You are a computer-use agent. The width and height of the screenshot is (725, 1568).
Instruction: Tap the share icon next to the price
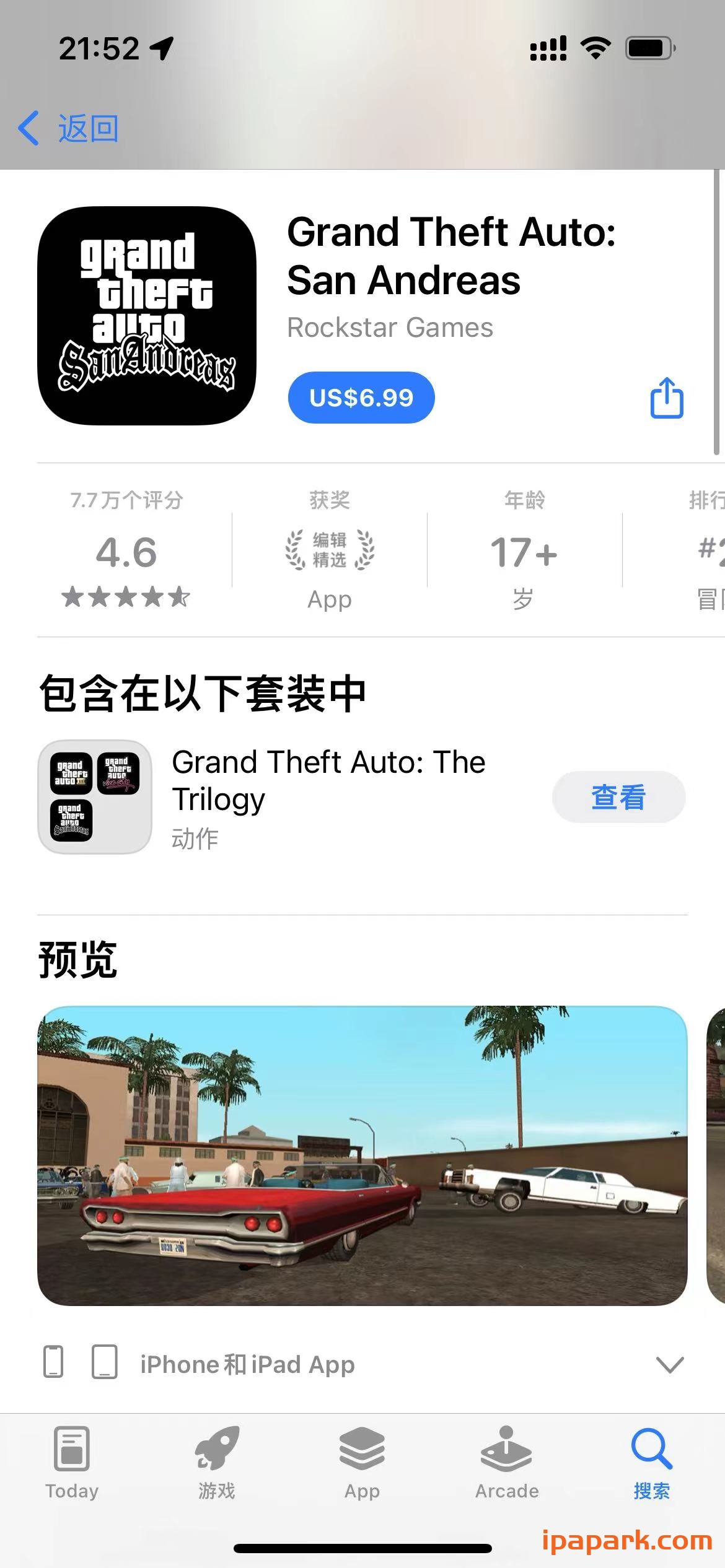[x=666, y=398]
